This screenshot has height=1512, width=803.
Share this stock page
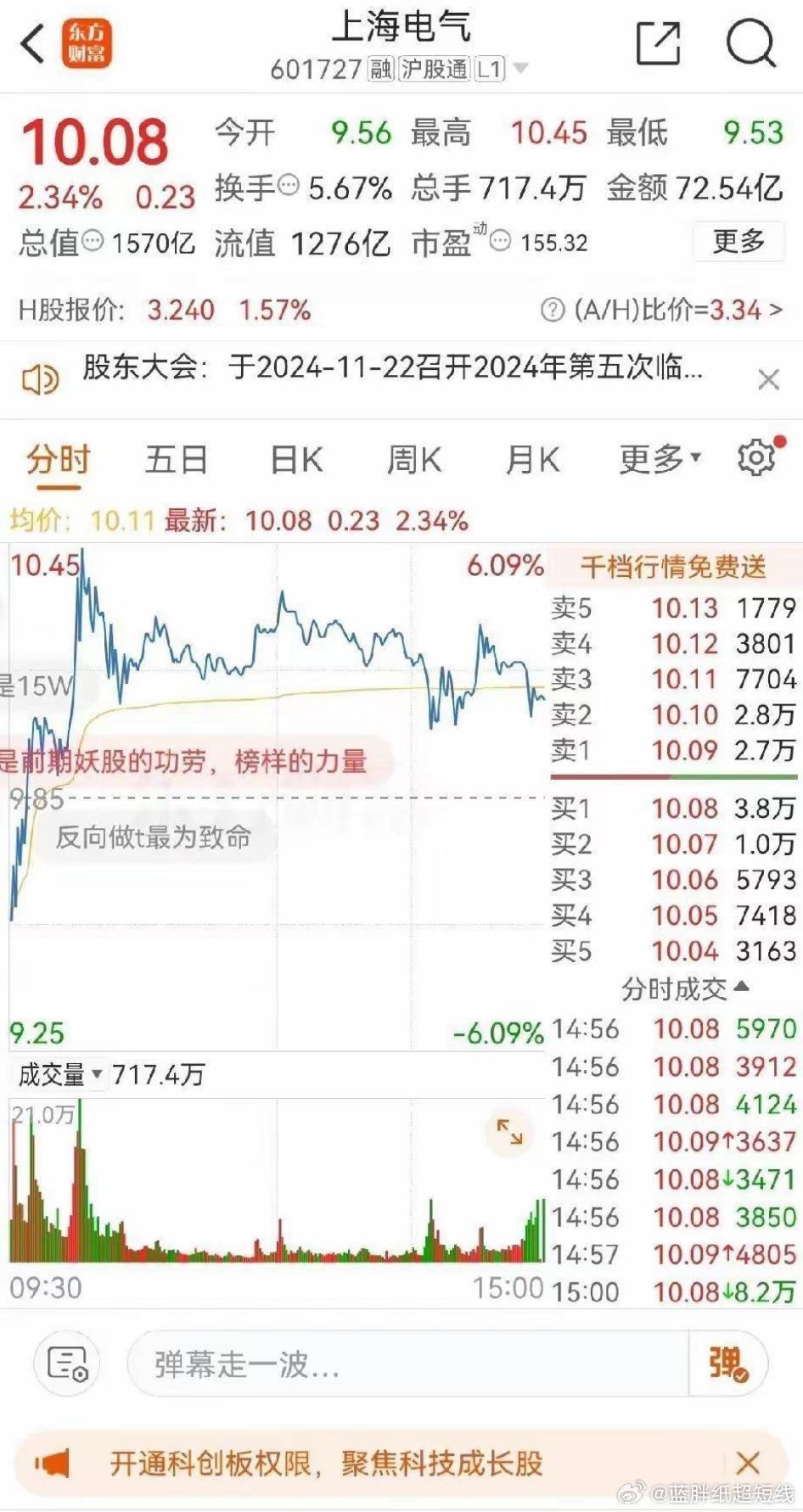point(659,44)
